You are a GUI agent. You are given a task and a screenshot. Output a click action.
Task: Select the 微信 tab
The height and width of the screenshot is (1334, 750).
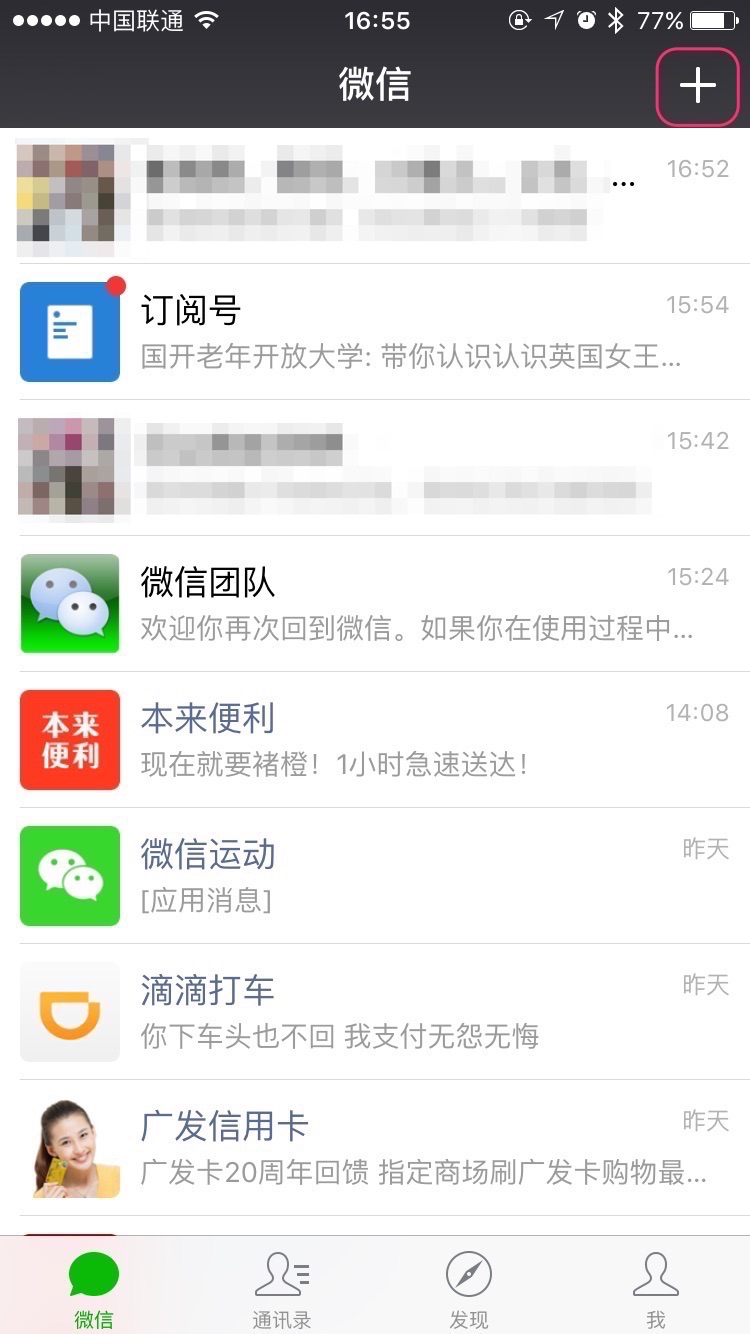pyautogui.click(x=94, y=1288)
